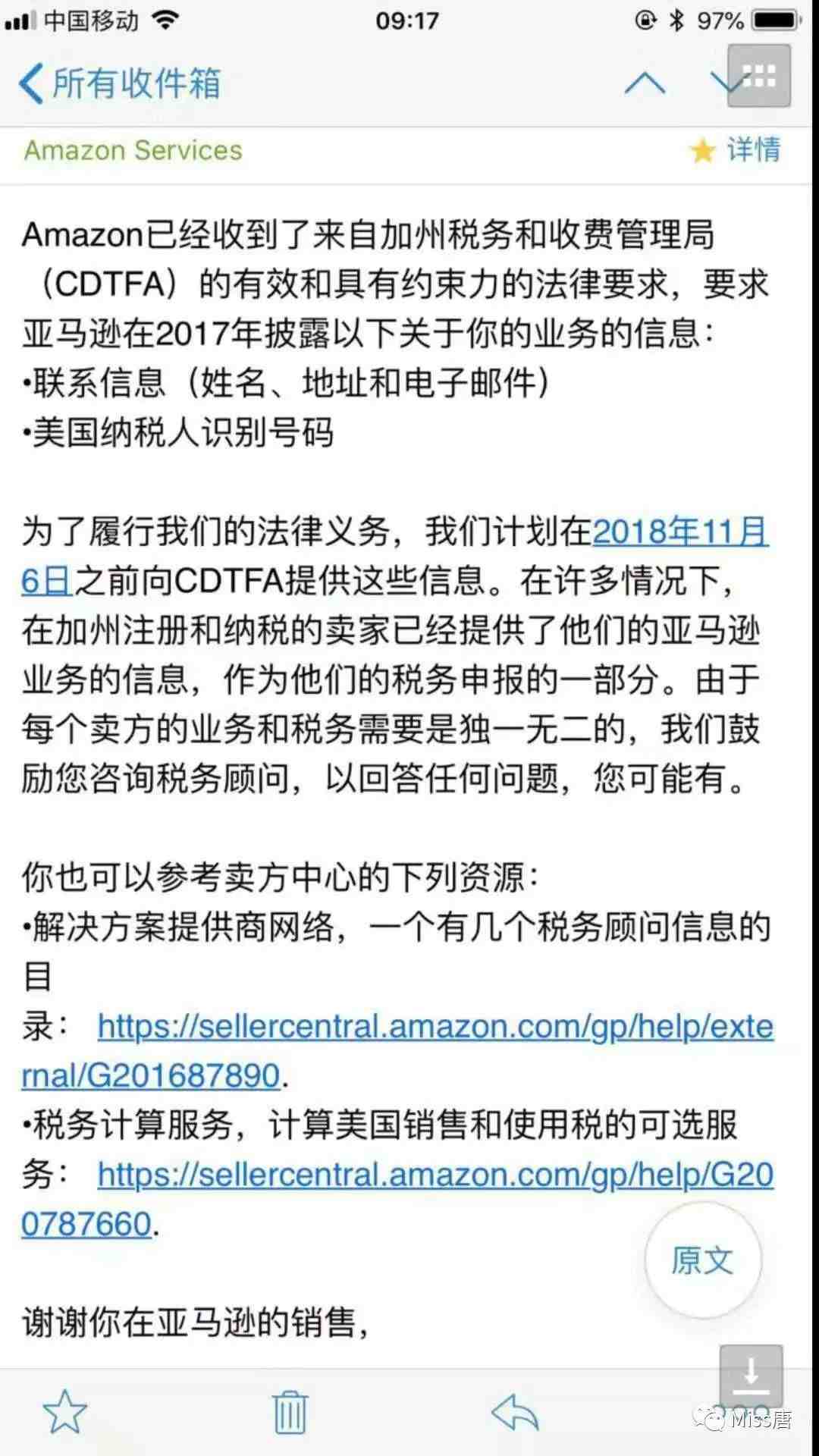819x1456 pixels.
Task: Go back to 所有收件箱
Action: coord(120,83)
